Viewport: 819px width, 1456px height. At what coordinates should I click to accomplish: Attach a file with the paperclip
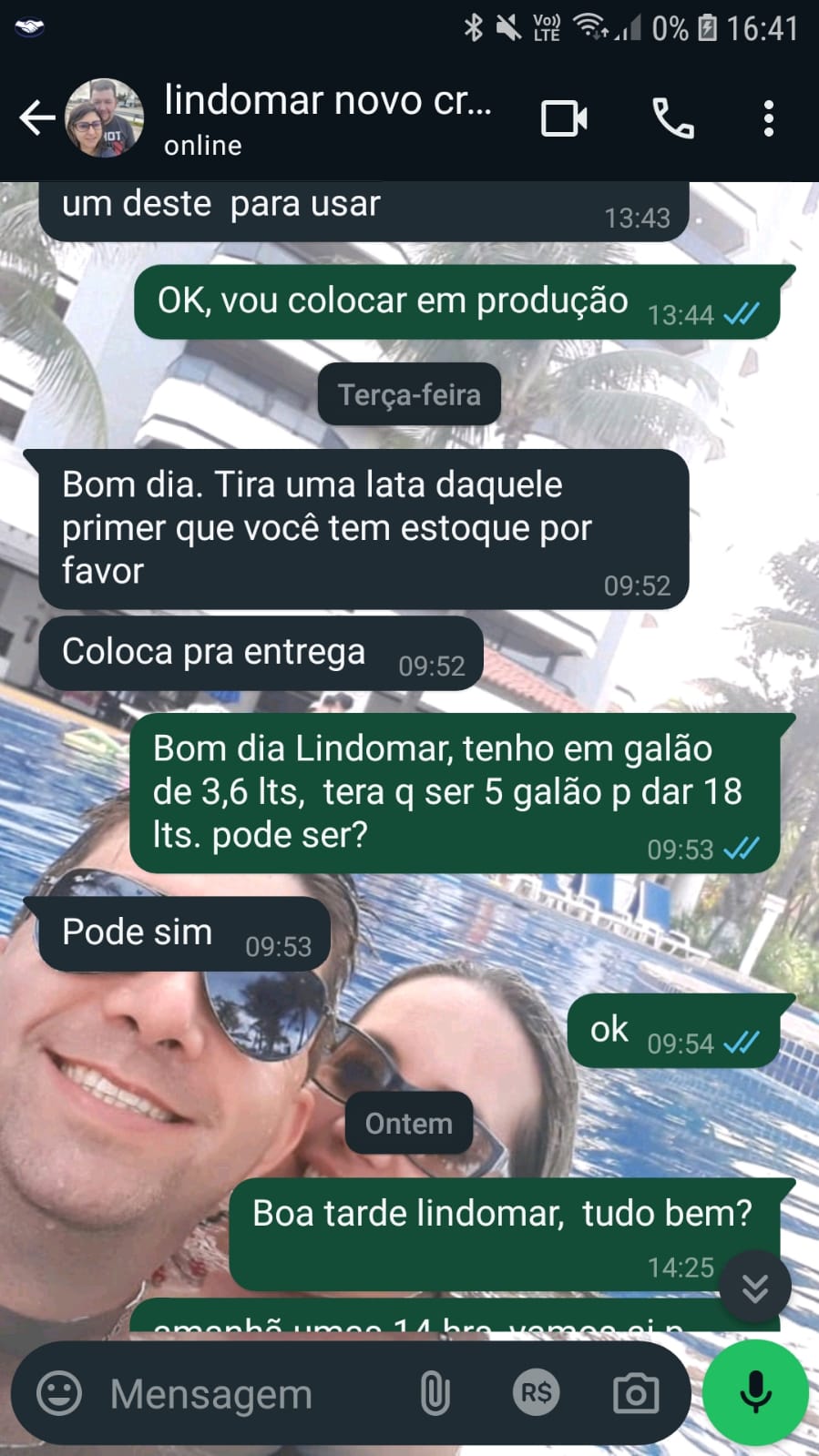coord(435,1393)
